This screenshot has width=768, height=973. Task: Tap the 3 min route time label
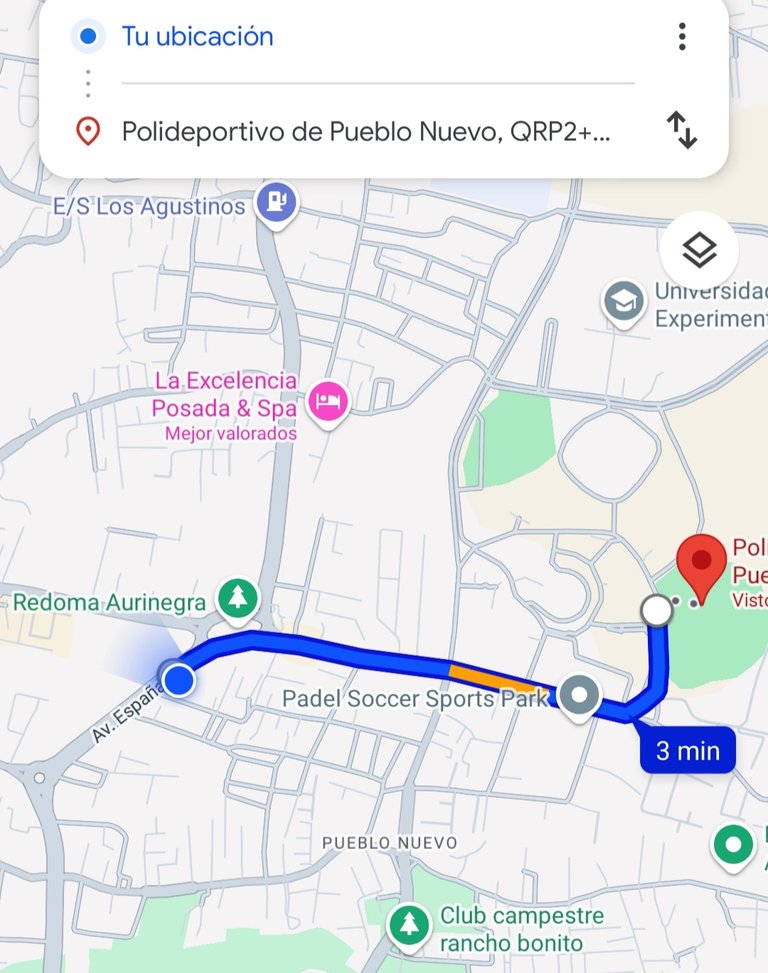coord(687,750)
